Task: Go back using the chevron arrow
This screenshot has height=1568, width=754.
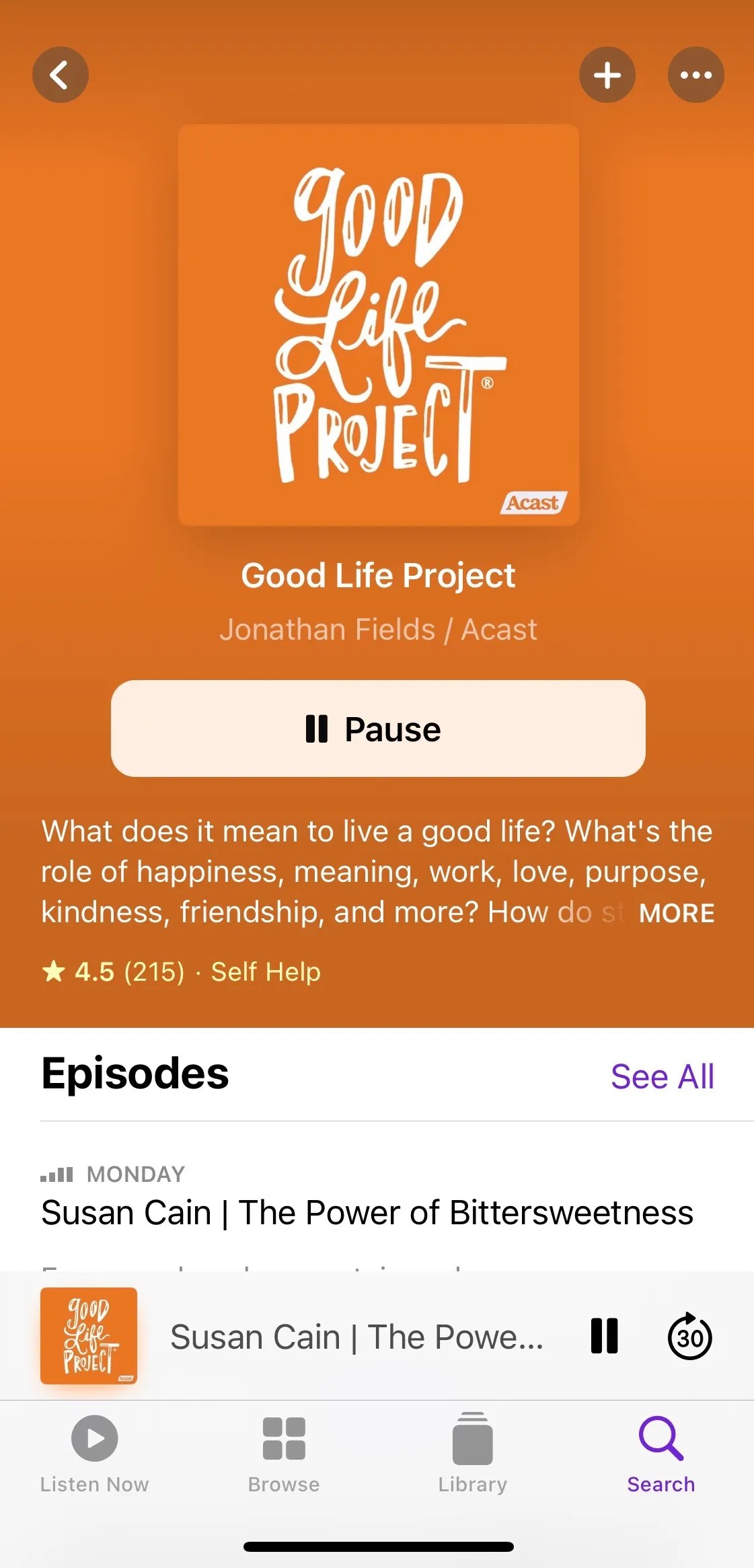Action: (x=61, y=75)
